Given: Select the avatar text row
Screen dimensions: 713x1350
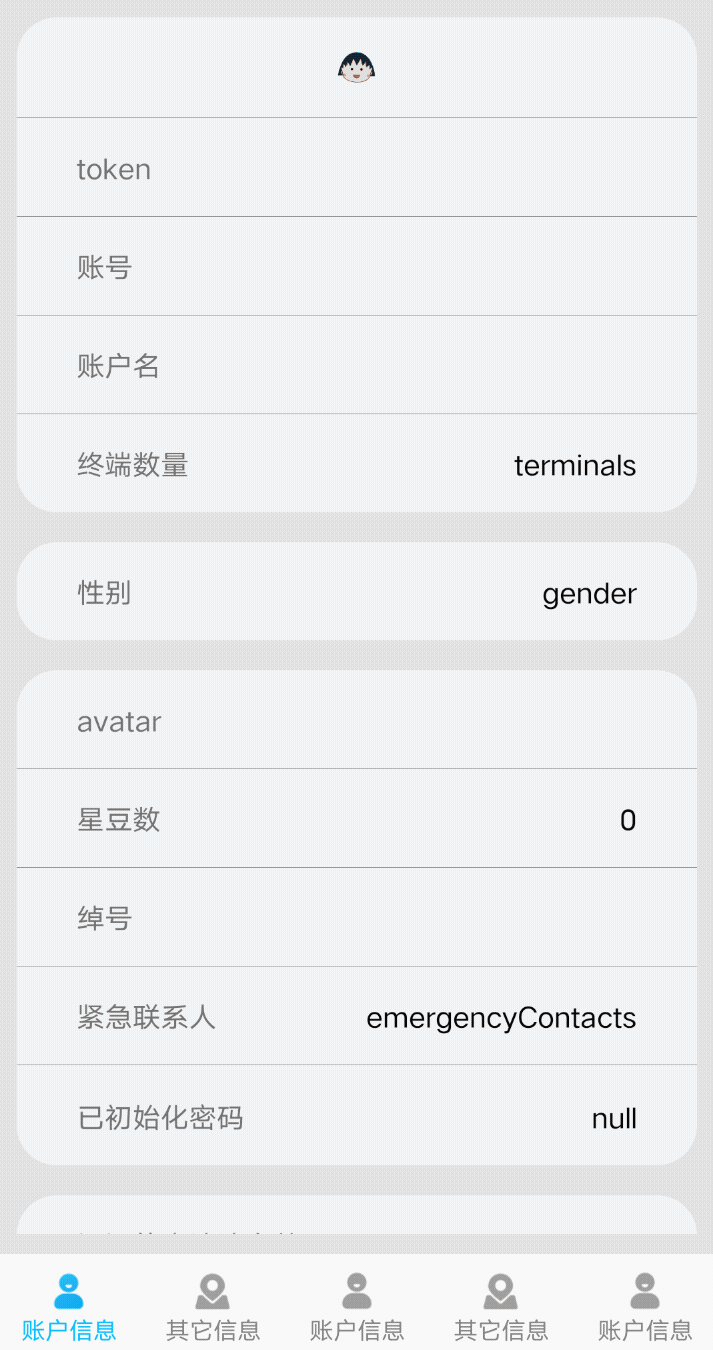Looking at the screenshot, I should pos(356,721).
